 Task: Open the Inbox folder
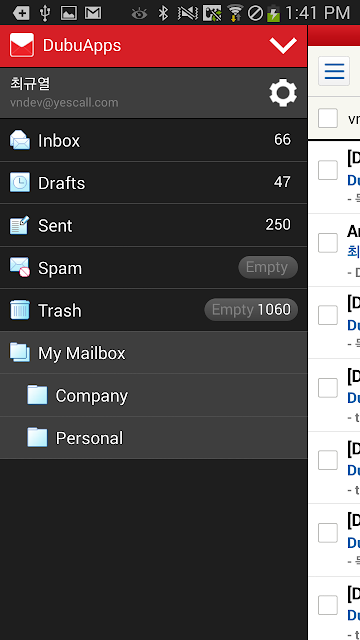153,140
